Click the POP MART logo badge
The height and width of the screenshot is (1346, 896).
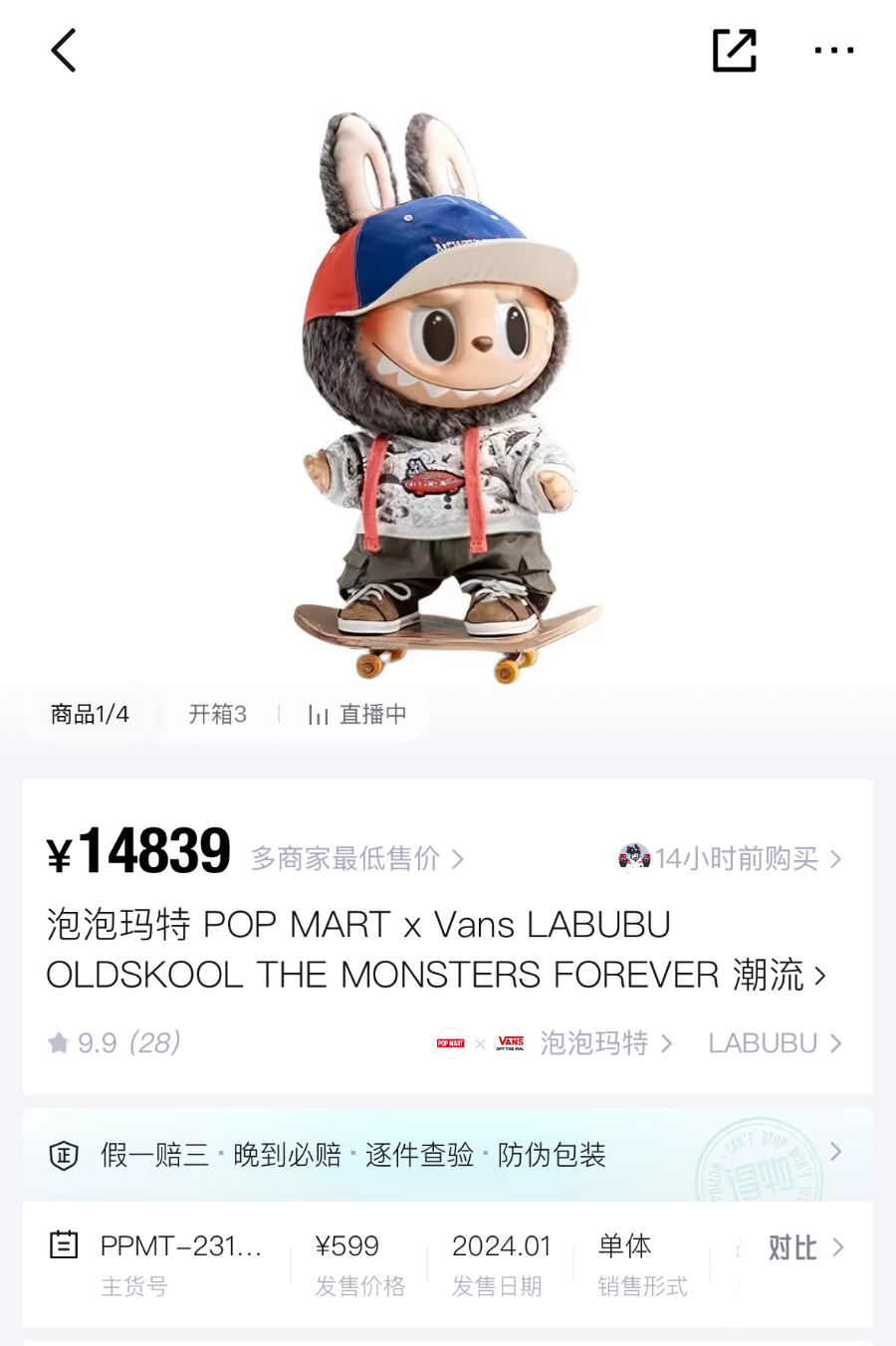click(x=449, y=1043)
